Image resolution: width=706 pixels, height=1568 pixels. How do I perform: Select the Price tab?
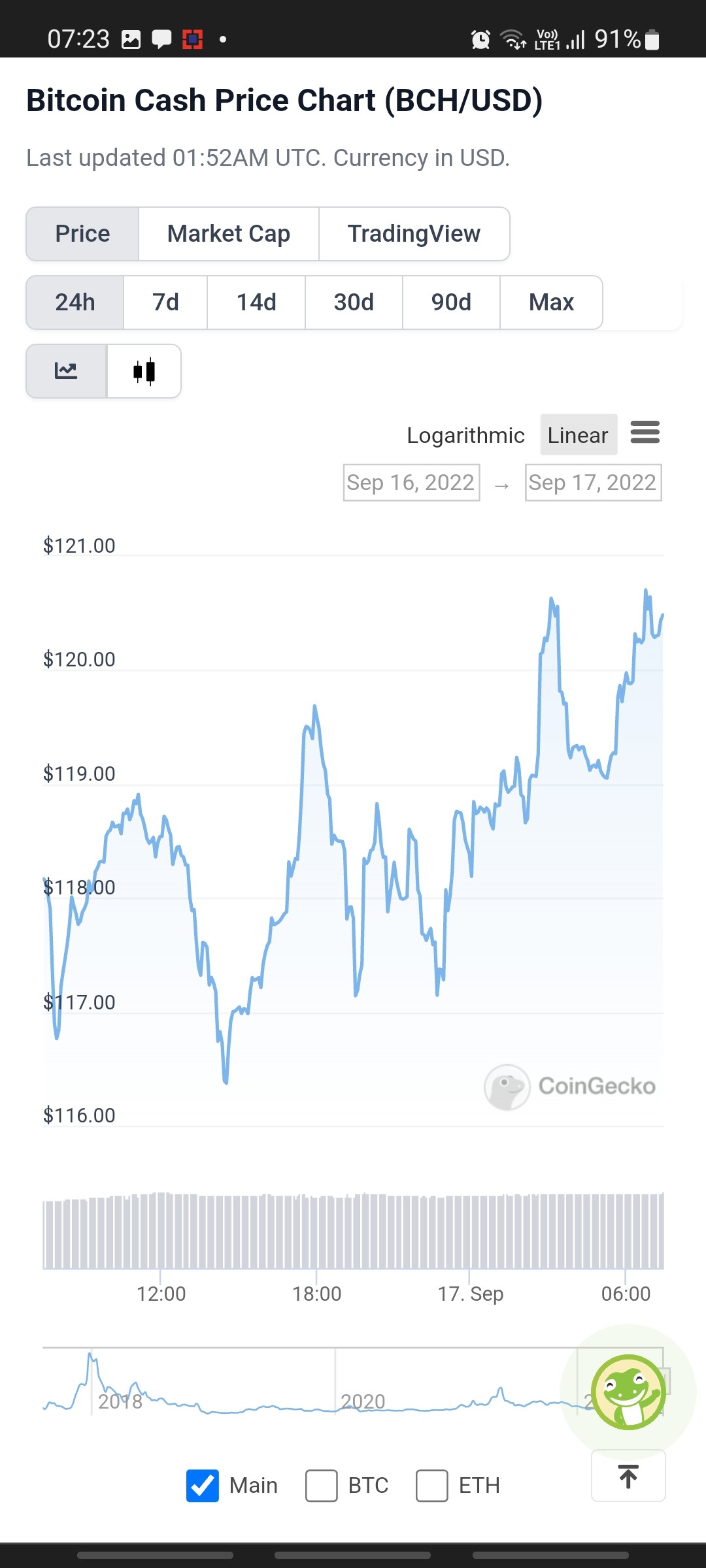82,234
